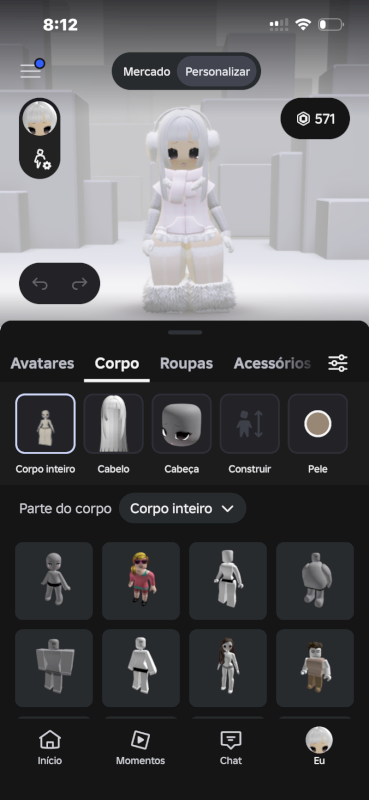This screenshot has width=369, height=800.
Task: Switch to the Avatares tab
Action: 42,363
